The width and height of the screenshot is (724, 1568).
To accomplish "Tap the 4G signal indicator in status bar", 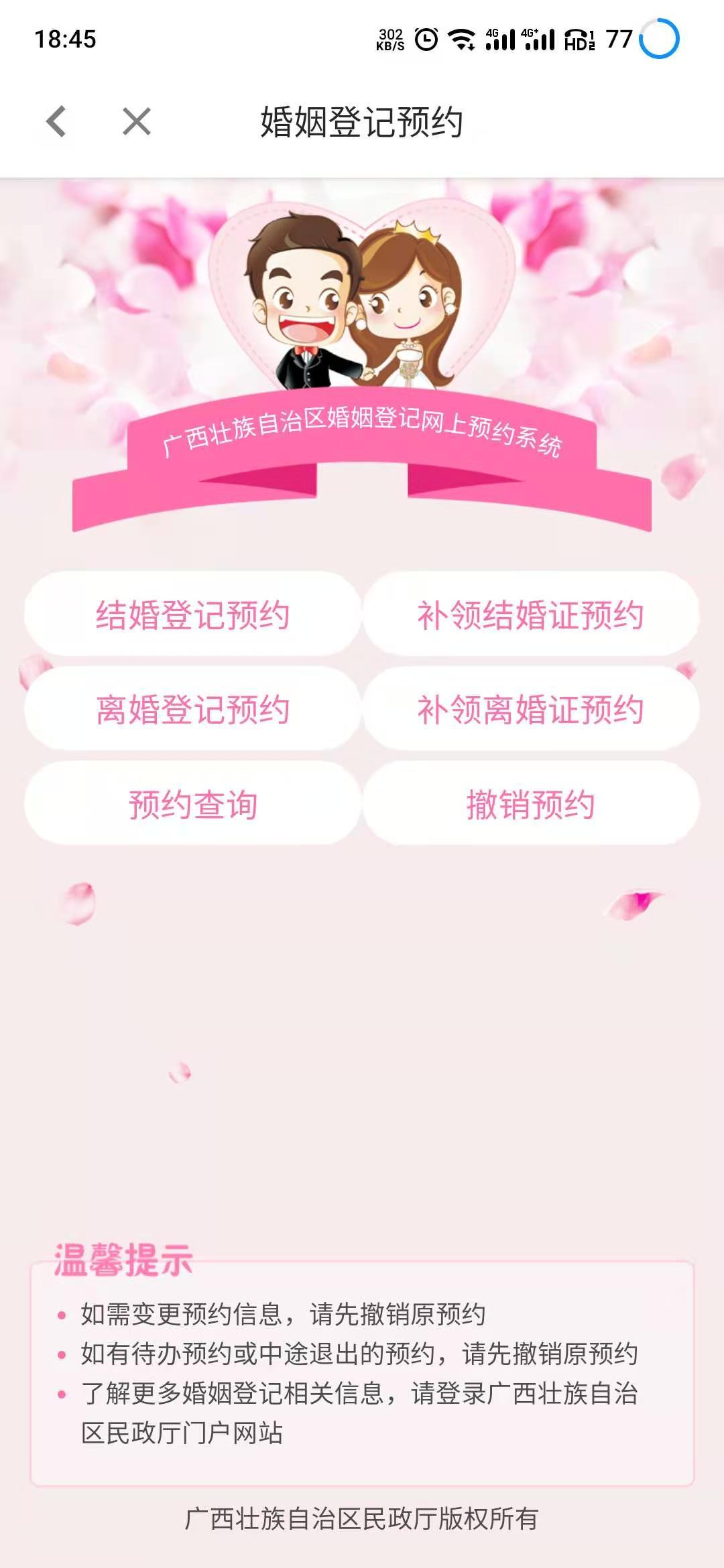I will click(499, 39).
